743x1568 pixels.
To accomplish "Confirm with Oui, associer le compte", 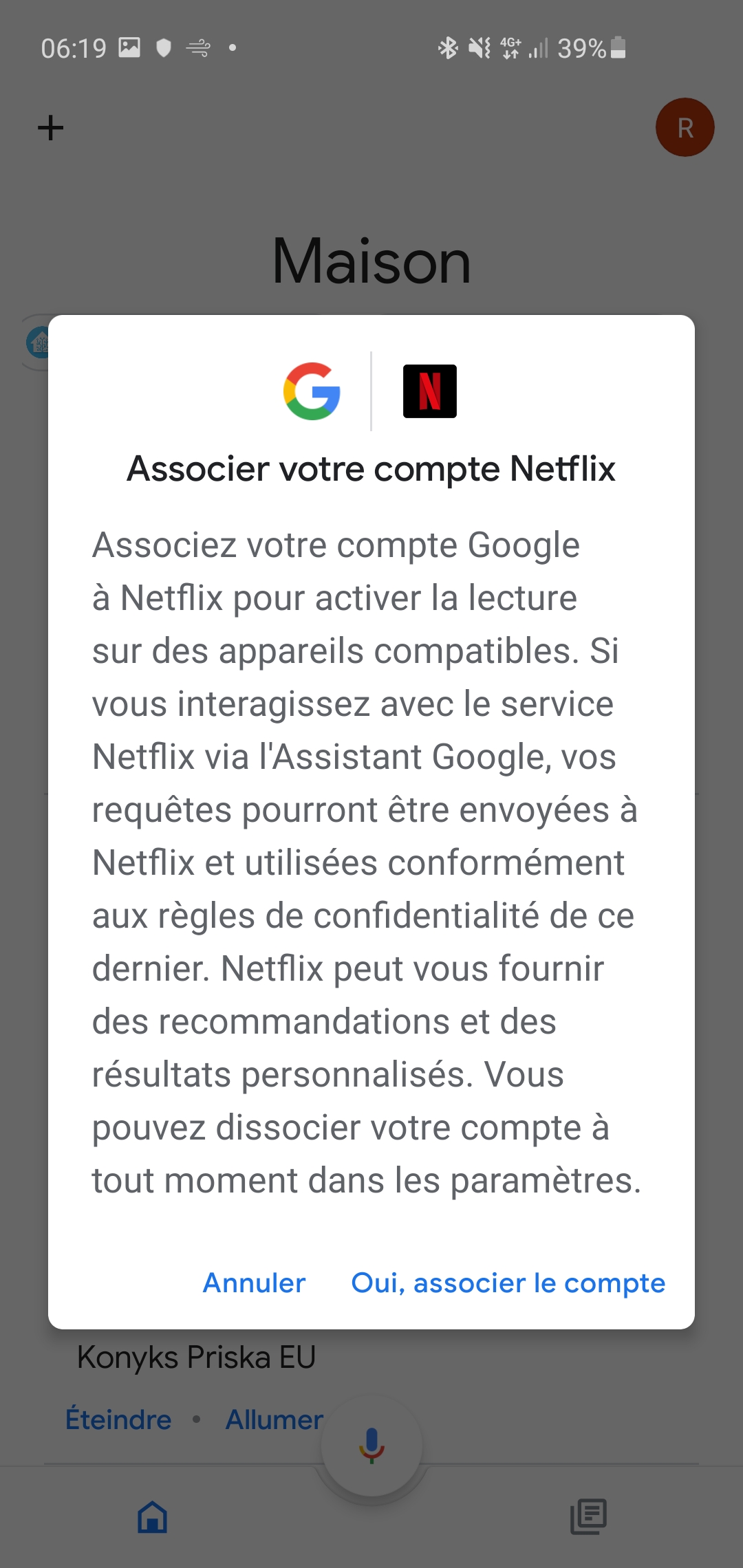I will [508, 1283].
